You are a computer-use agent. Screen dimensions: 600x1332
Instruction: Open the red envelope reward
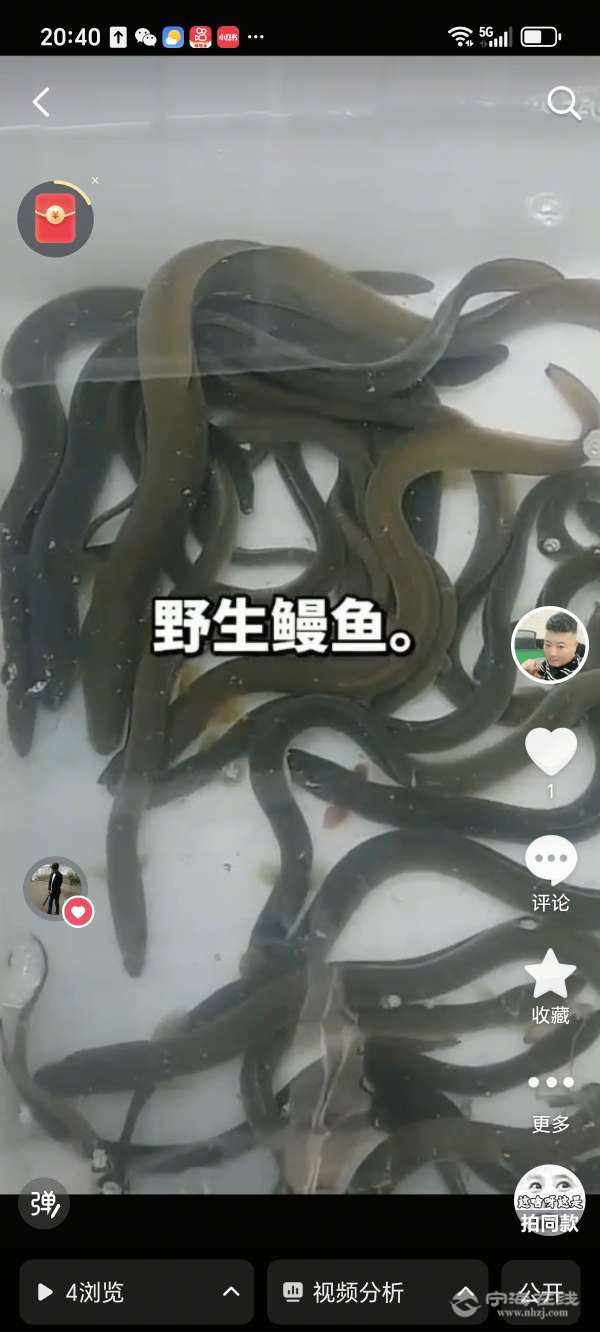(55, 219)
